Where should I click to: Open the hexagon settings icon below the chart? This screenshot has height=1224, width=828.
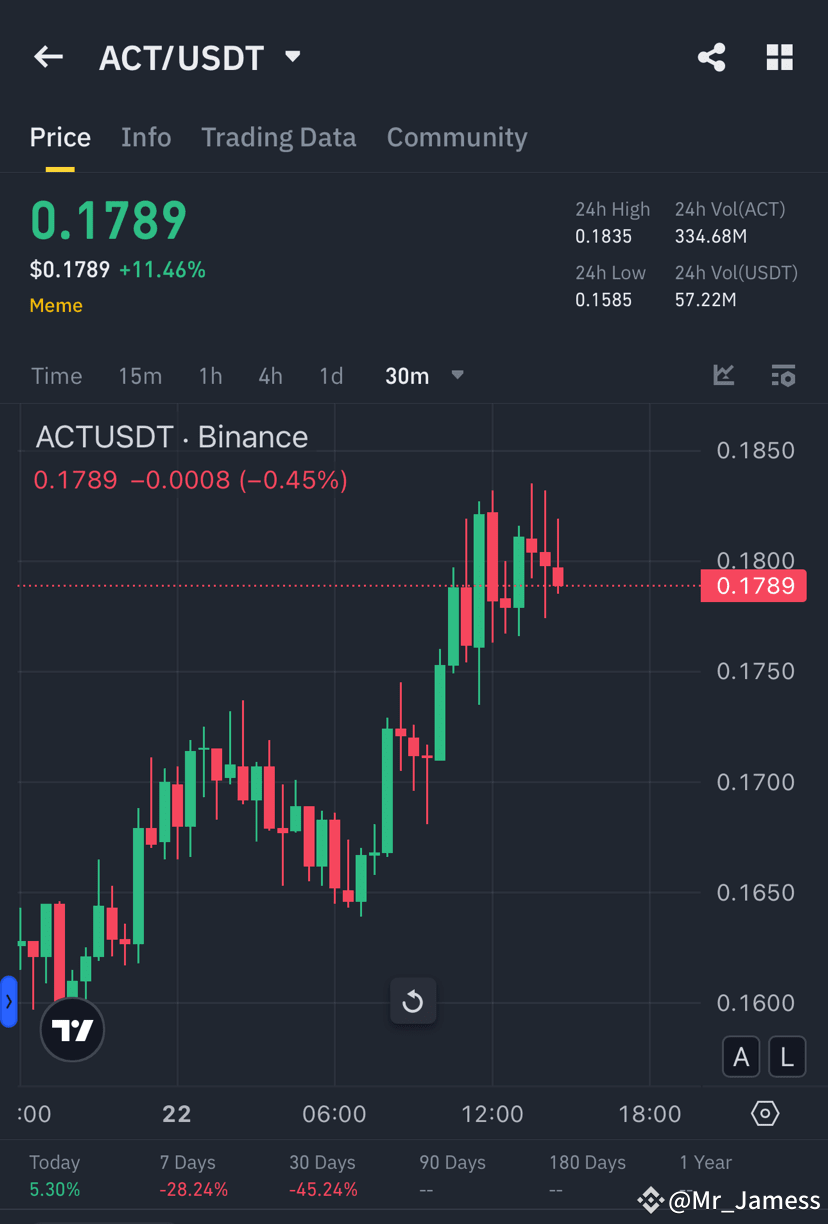(x=764, y=1113)
